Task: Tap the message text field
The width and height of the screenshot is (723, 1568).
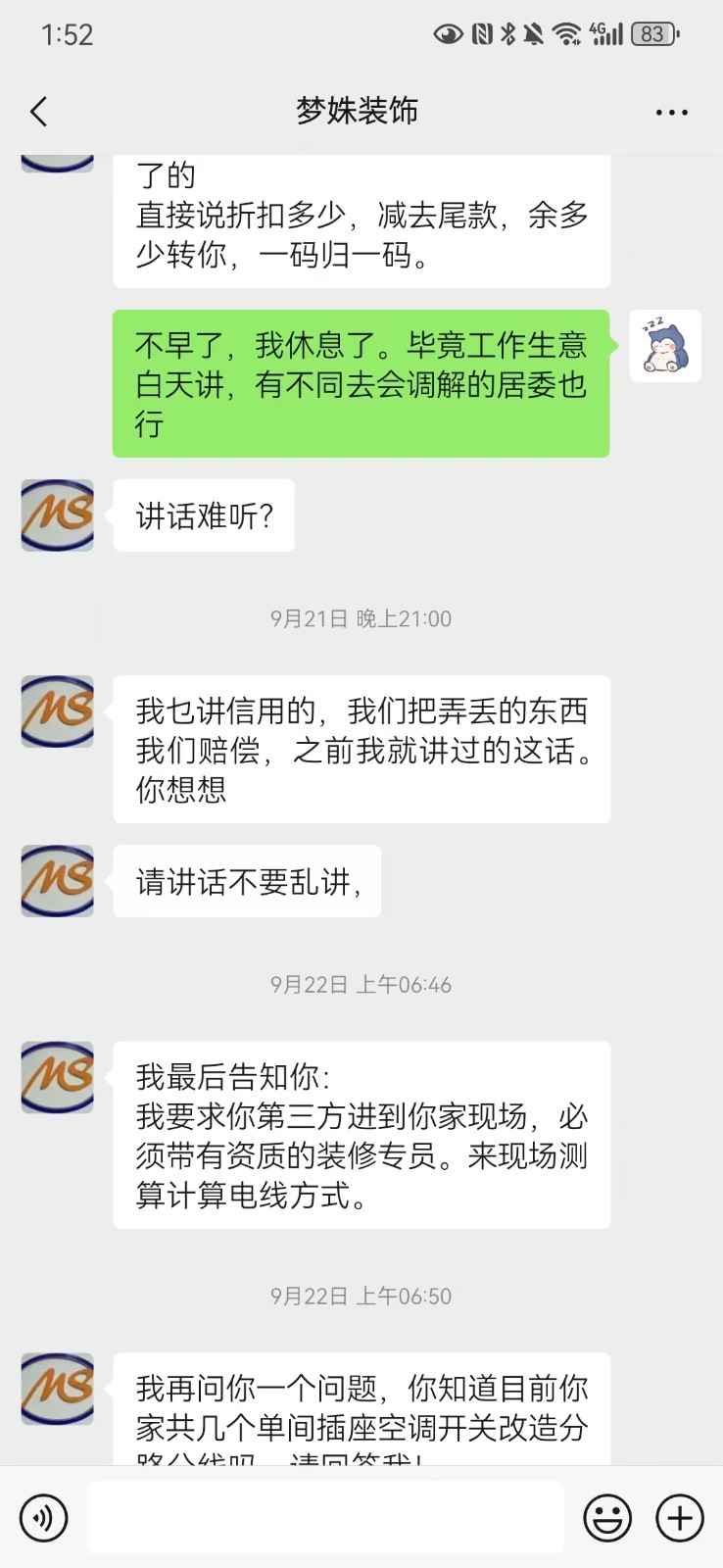Action: tap(324, 1518)
